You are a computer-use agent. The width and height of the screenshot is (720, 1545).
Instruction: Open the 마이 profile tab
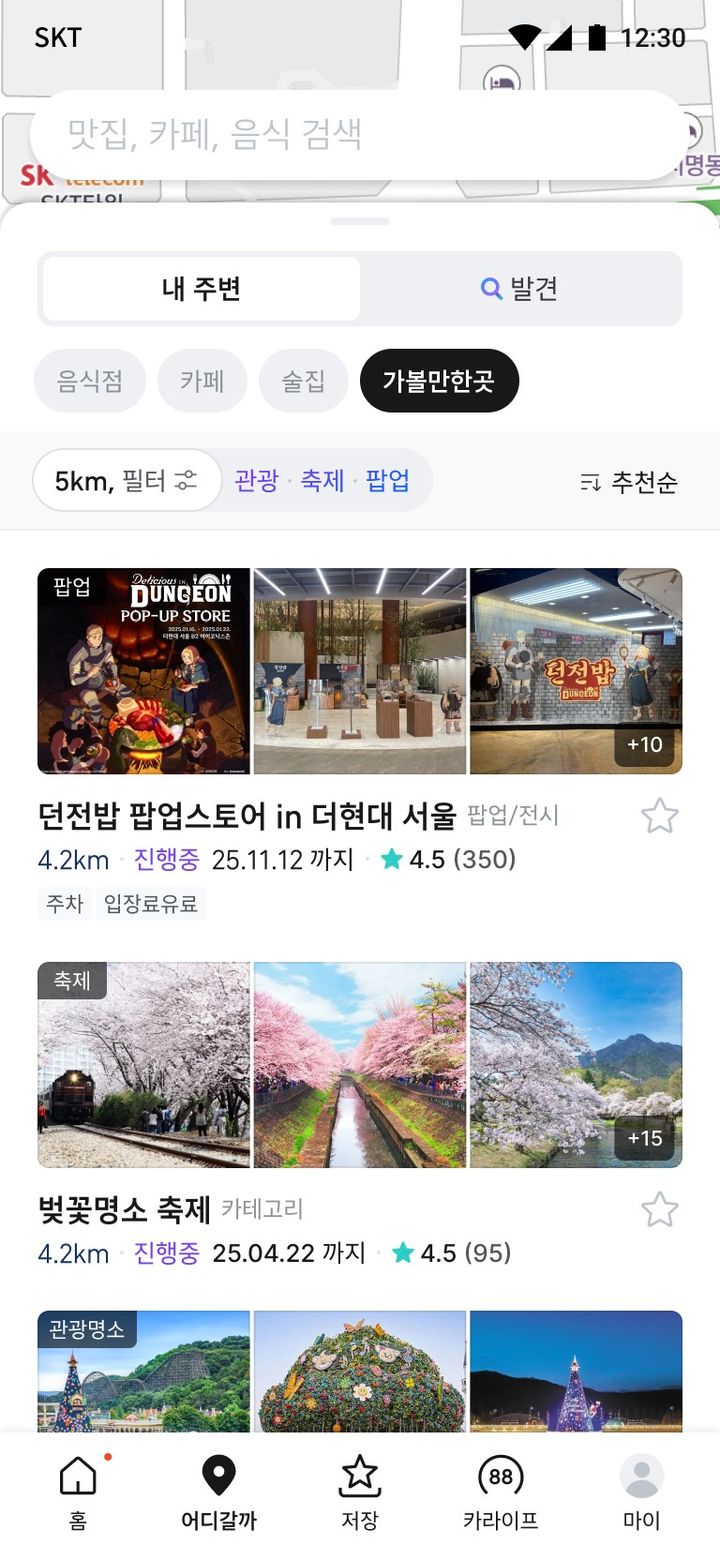[x=641, y=1492]
